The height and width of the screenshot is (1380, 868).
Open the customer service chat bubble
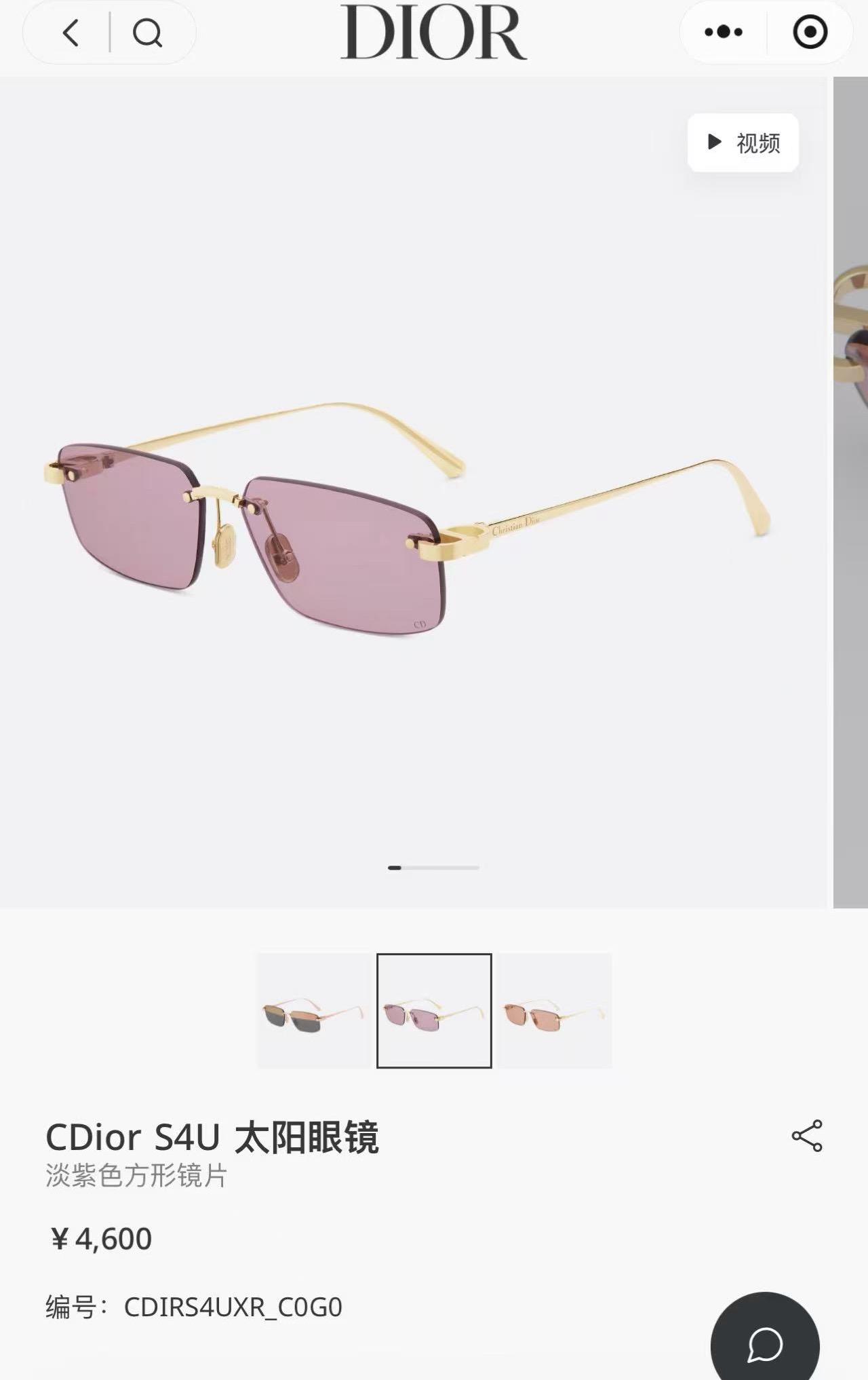coord(765,1345)
